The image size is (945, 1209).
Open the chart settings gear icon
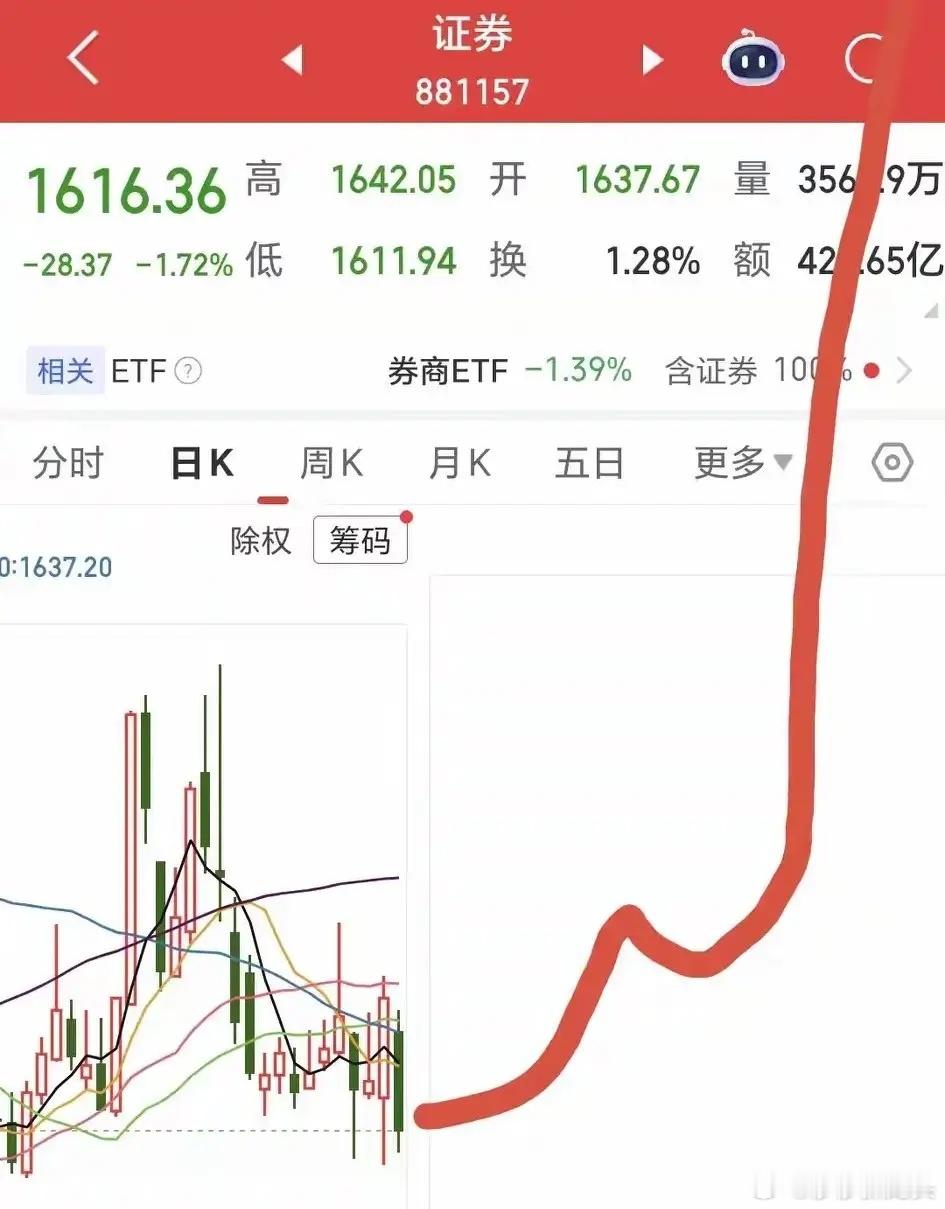(x=890, y=462)
